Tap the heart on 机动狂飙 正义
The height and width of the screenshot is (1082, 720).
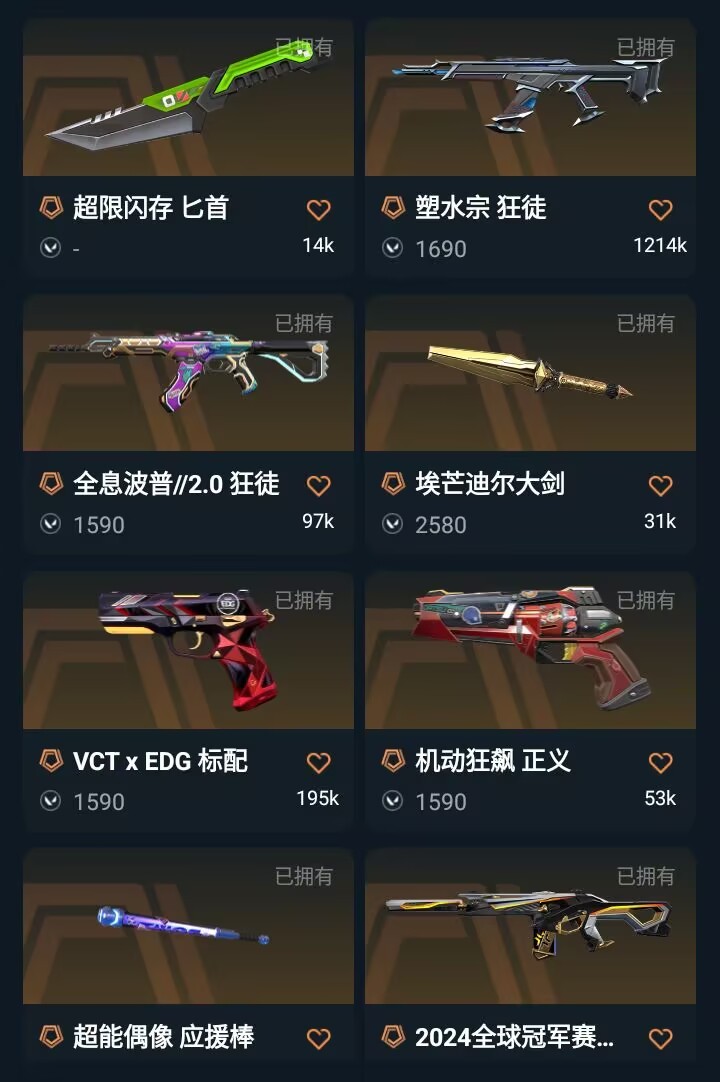click(x=660, y=763)
